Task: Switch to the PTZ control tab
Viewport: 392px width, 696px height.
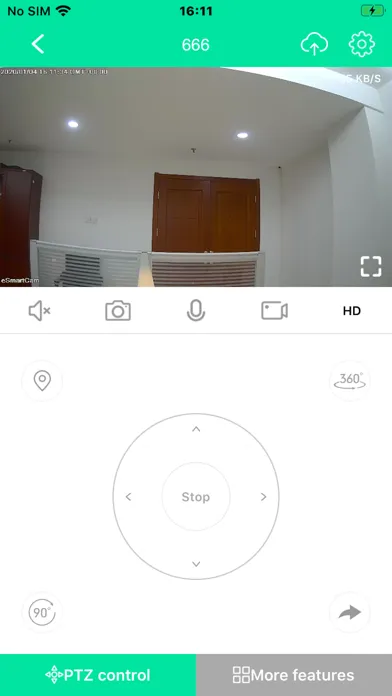Action: point(98,675)
